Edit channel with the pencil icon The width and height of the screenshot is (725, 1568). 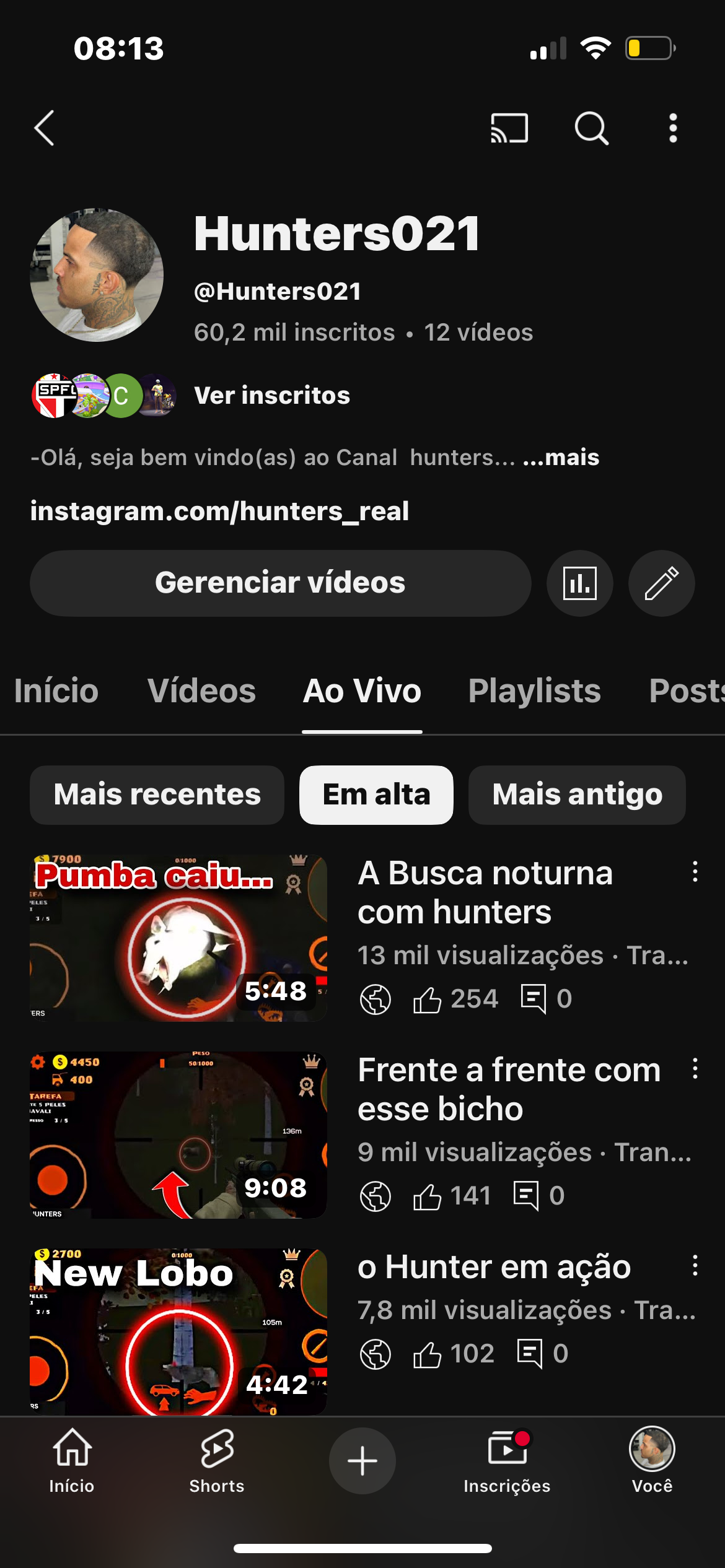tap(661, 583)
